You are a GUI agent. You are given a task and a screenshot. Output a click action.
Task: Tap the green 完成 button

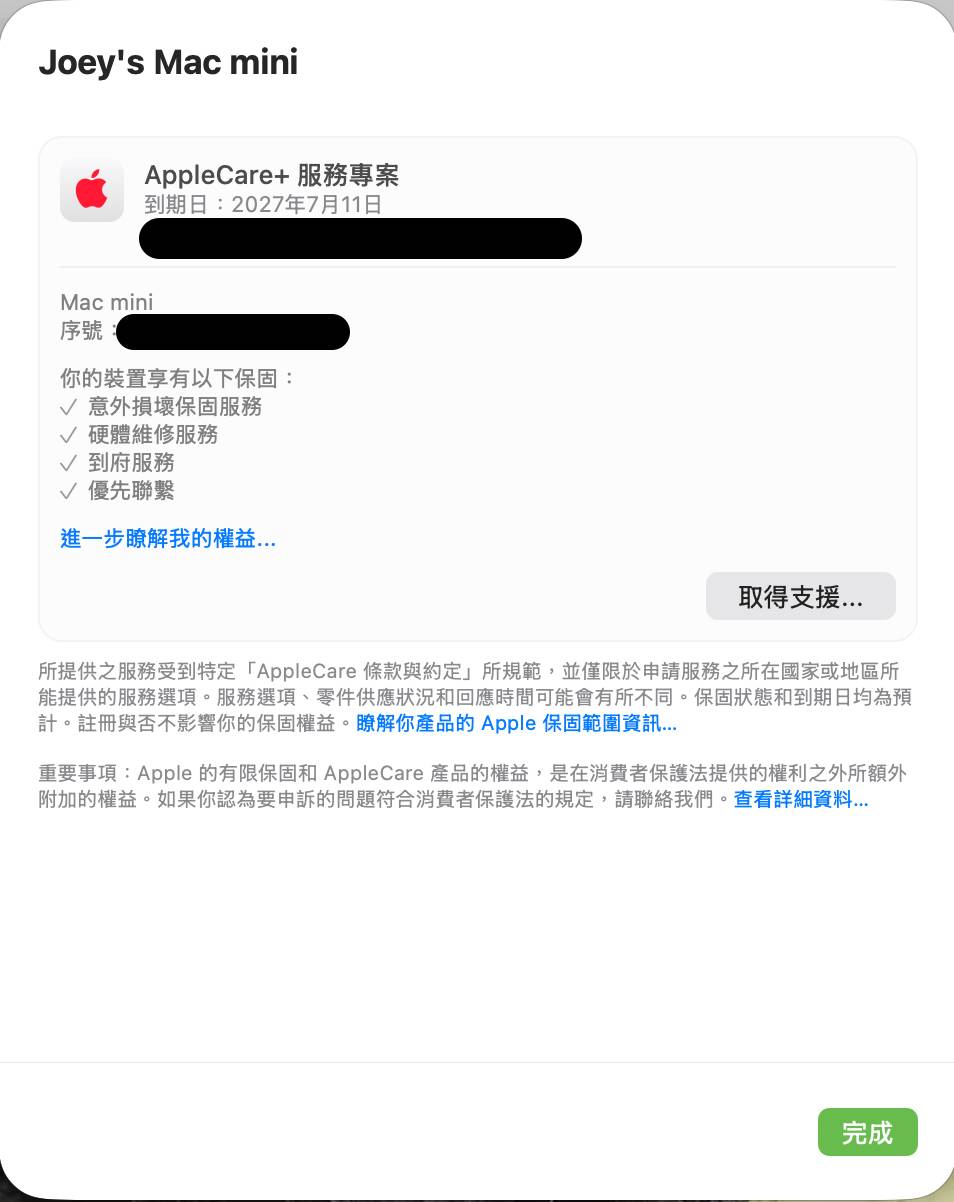(867, 1132)
